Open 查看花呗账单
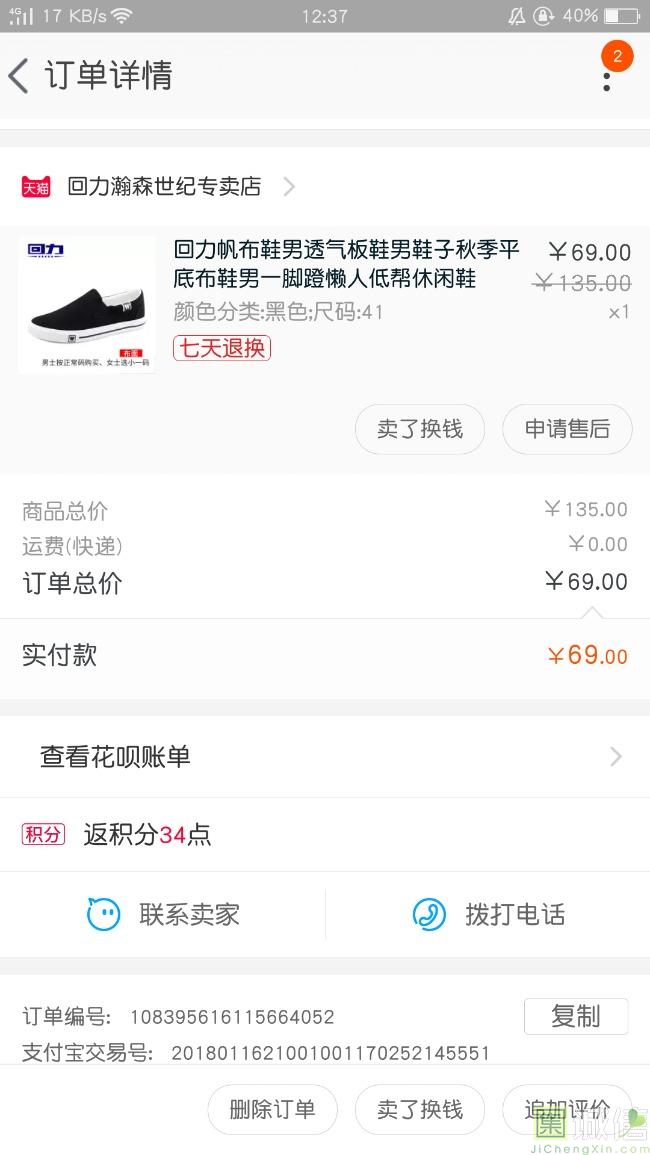 [325, 757]
